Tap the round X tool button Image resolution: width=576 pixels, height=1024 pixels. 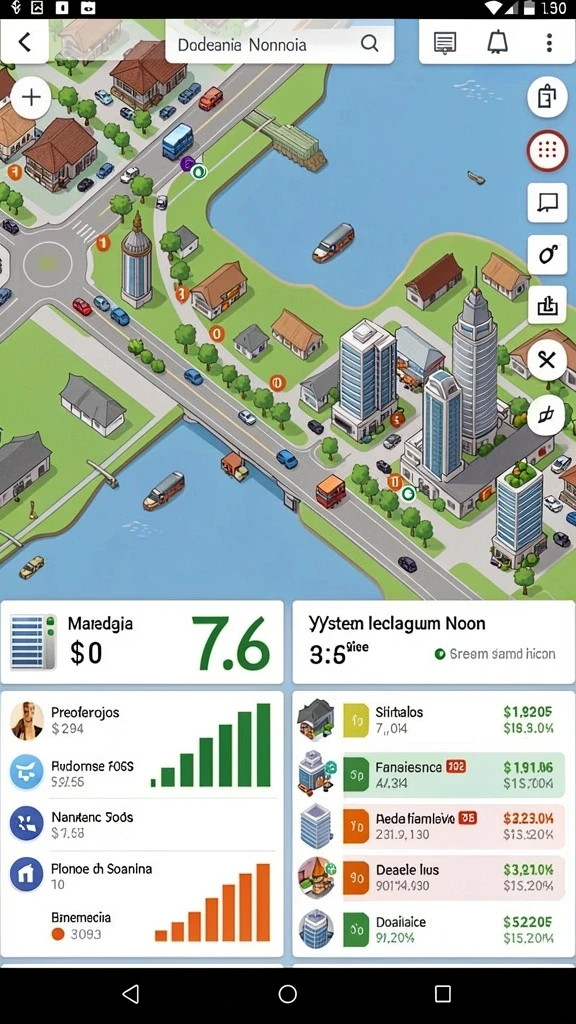[547, 360]
